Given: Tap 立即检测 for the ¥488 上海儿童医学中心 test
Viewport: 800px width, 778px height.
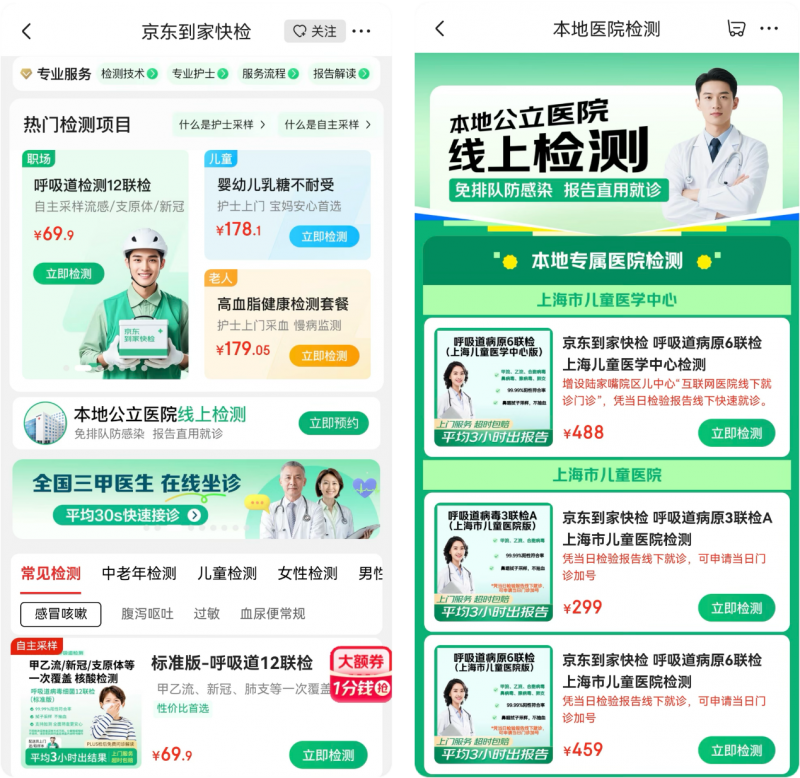Looking at the screenshot, I should coord(736,433).
